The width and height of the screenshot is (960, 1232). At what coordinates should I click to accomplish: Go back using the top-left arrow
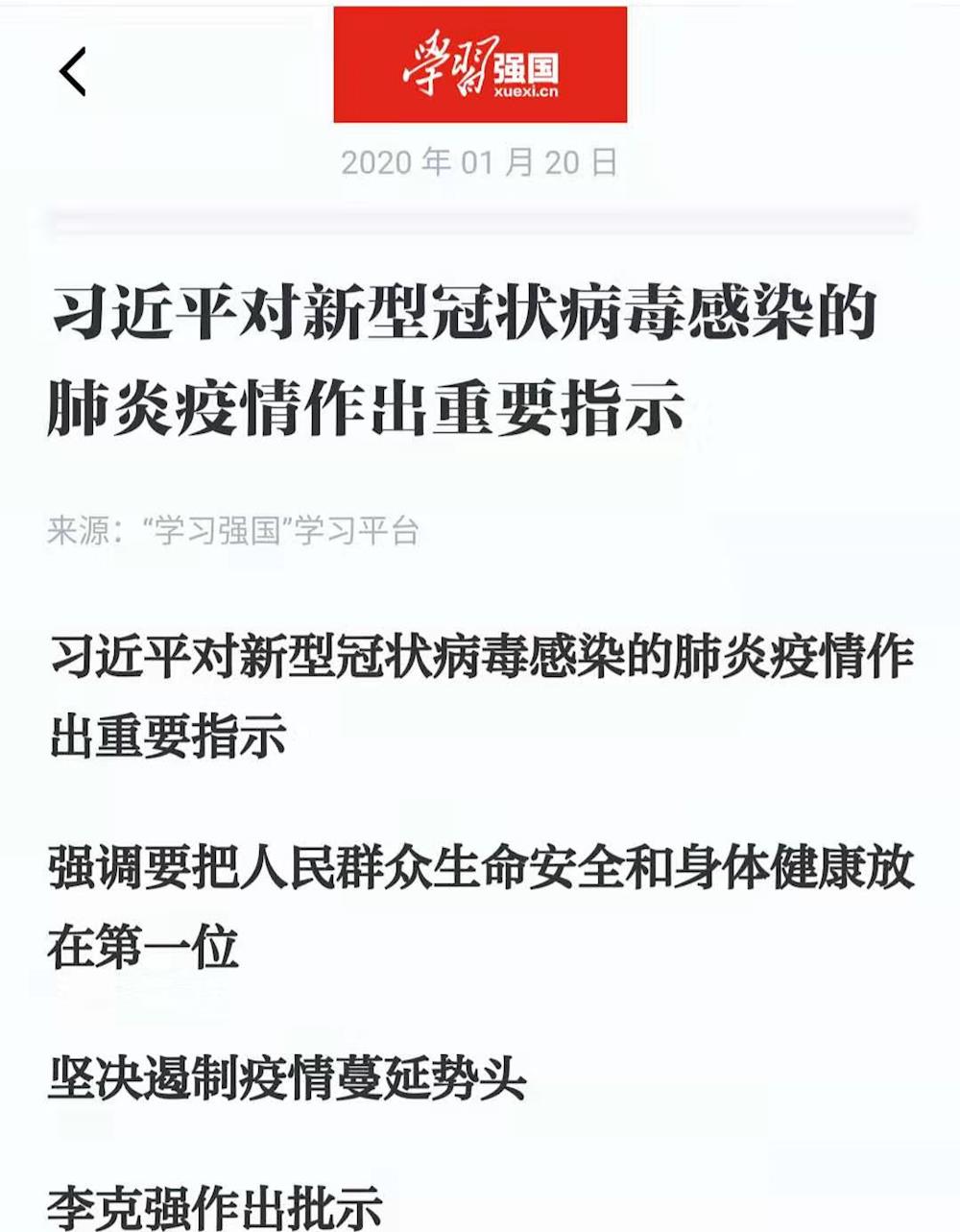pos(73,72)
